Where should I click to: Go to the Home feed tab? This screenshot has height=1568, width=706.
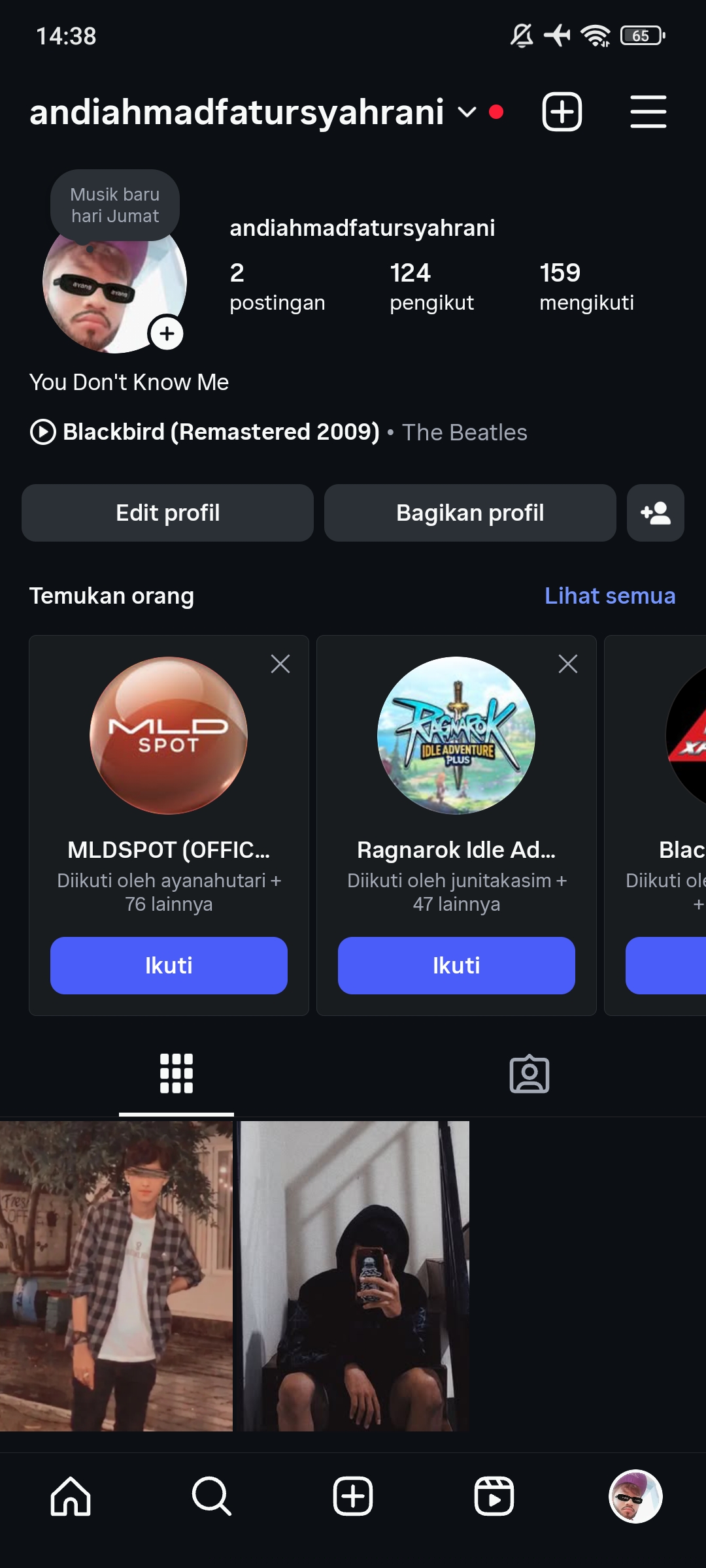pyautogui.click(x=71, y=1496)
